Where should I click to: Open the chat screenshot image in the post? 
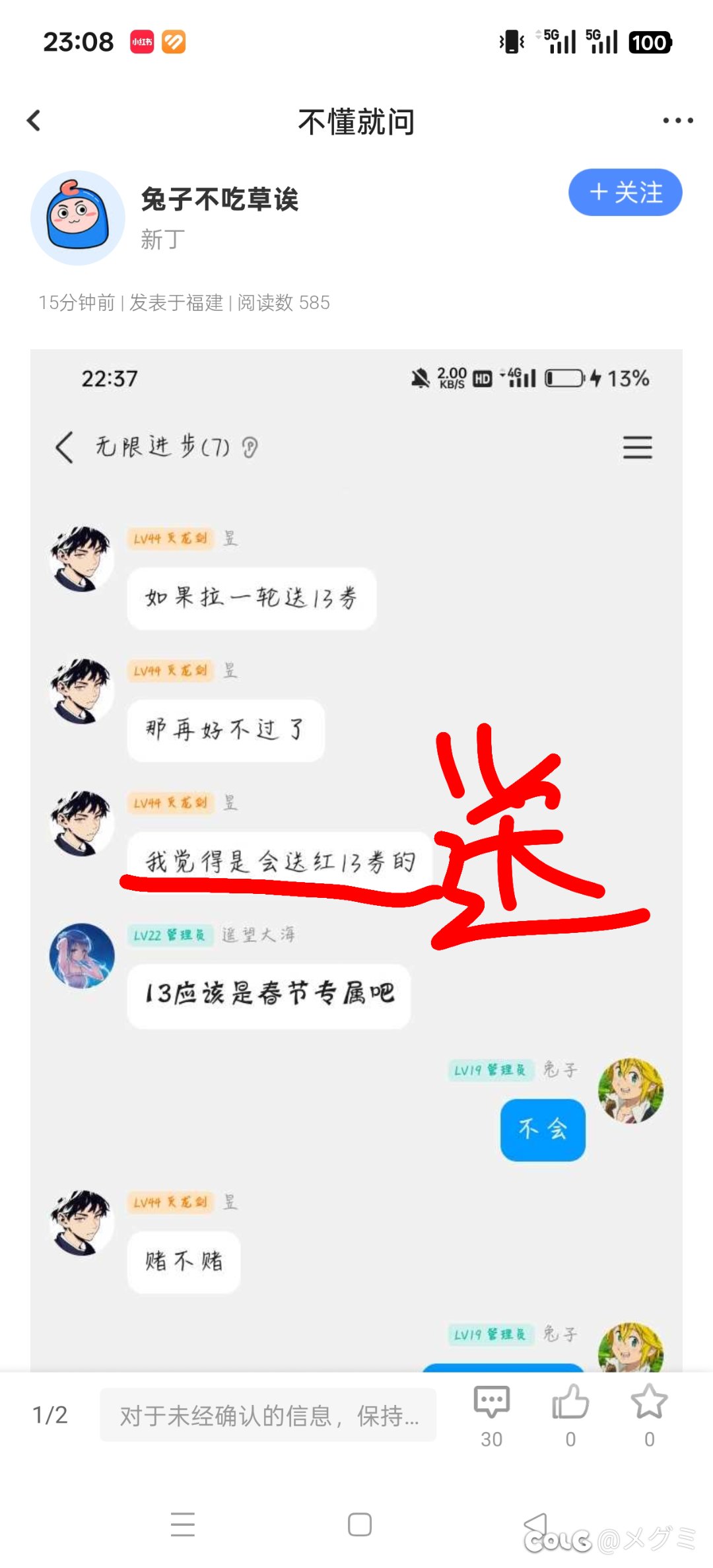coord(356,858)
